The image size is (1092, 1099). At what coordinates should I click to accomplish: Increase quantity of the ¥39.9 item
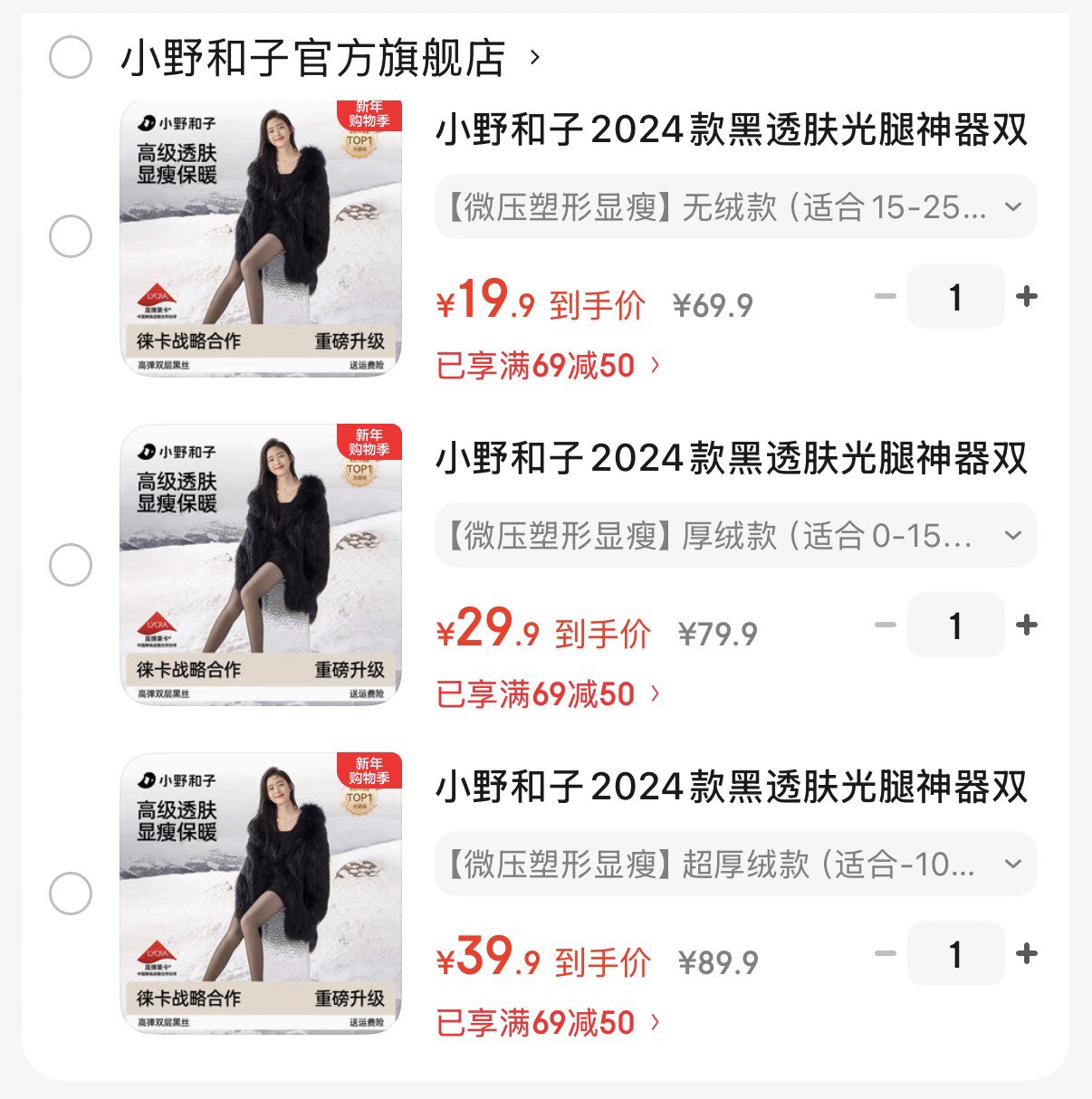pyautogui.click(x=1027, y=954)
